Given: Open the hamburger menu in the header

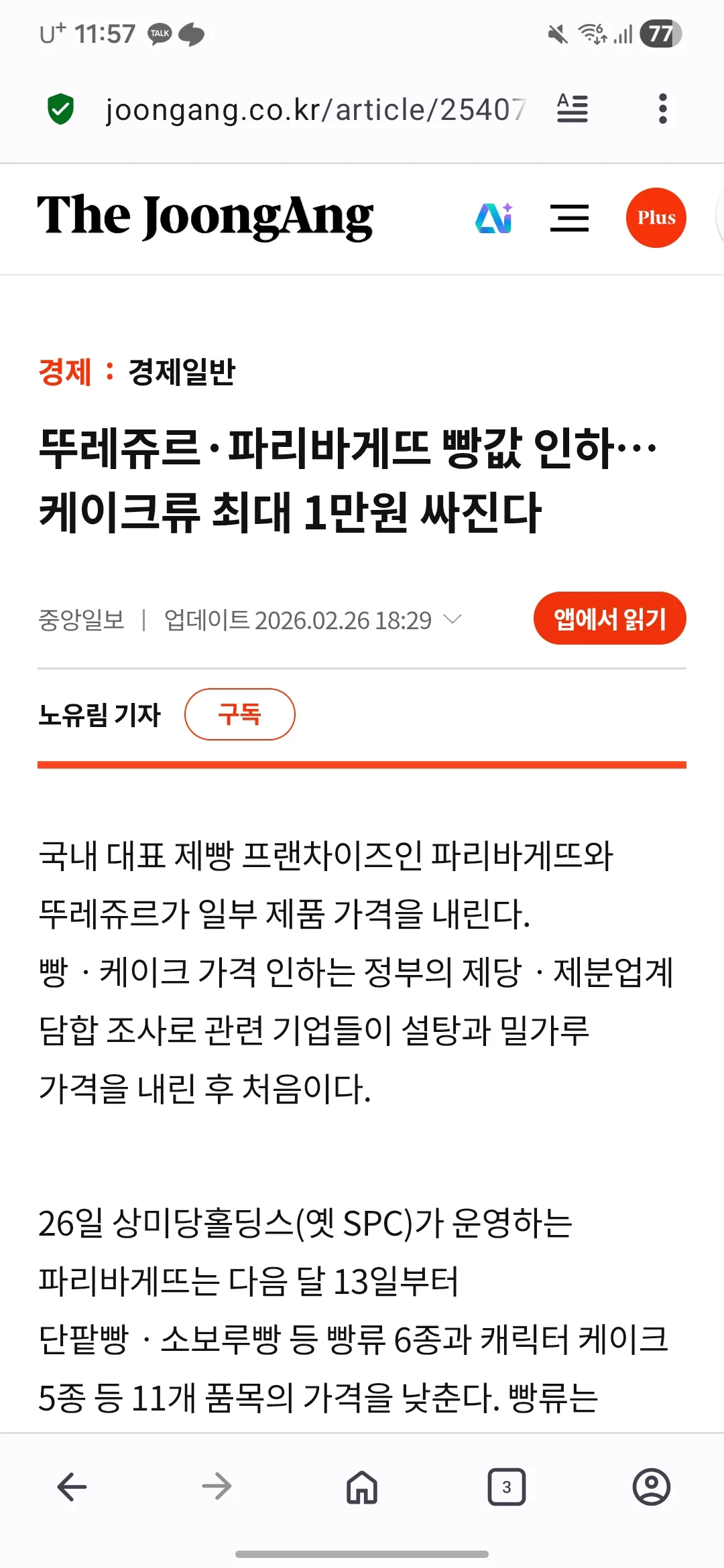Looking at the screenshot, I should coord(569,218).
